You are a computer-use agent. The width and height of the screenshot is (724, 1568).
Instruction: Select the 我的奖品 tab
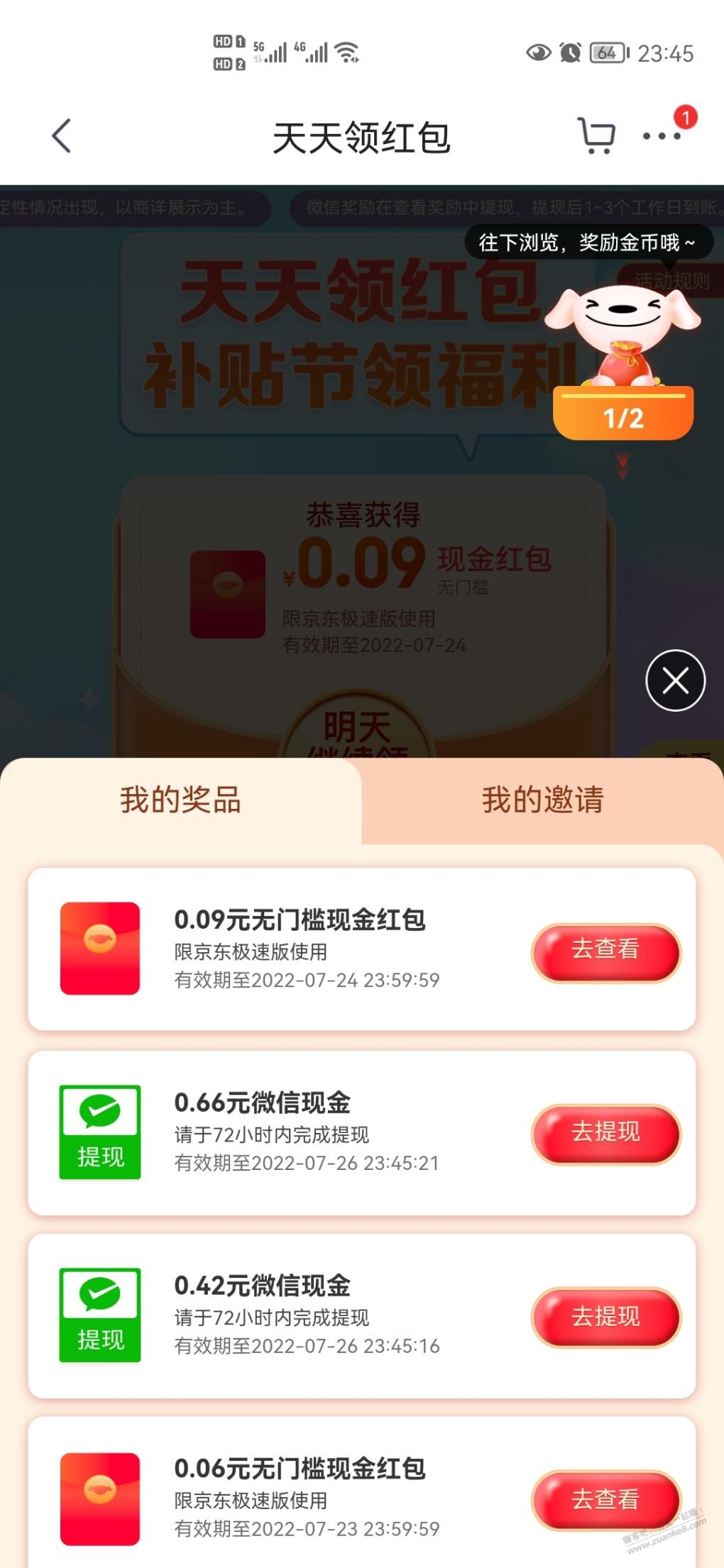click(181, 800)
